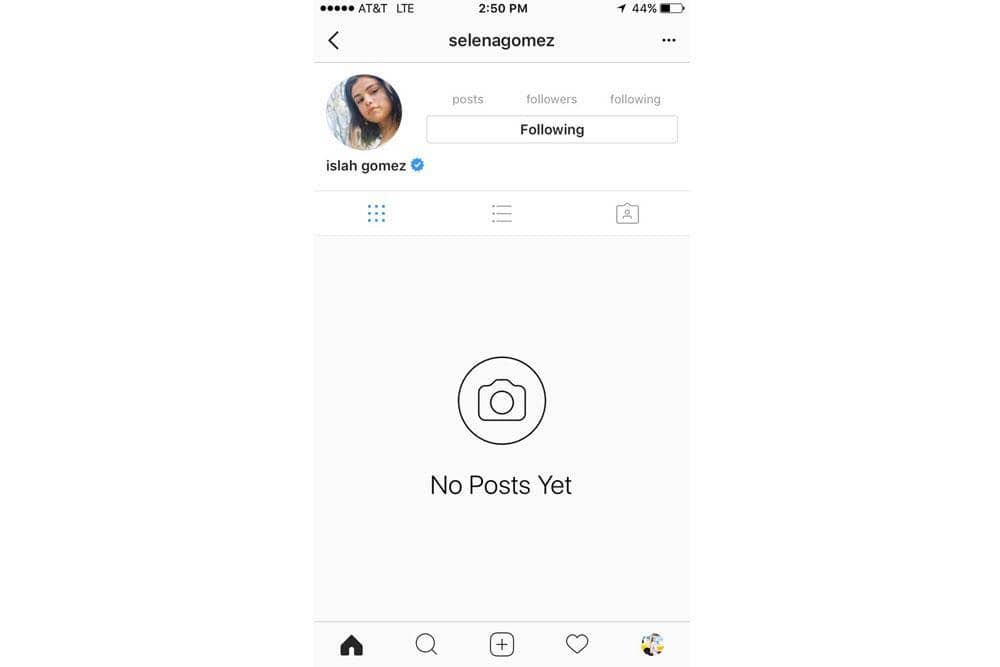Image resolution: width=1000 pixels, height=667 pixels.
Task: Switch to the grid view tab
Action: point(376,213)
